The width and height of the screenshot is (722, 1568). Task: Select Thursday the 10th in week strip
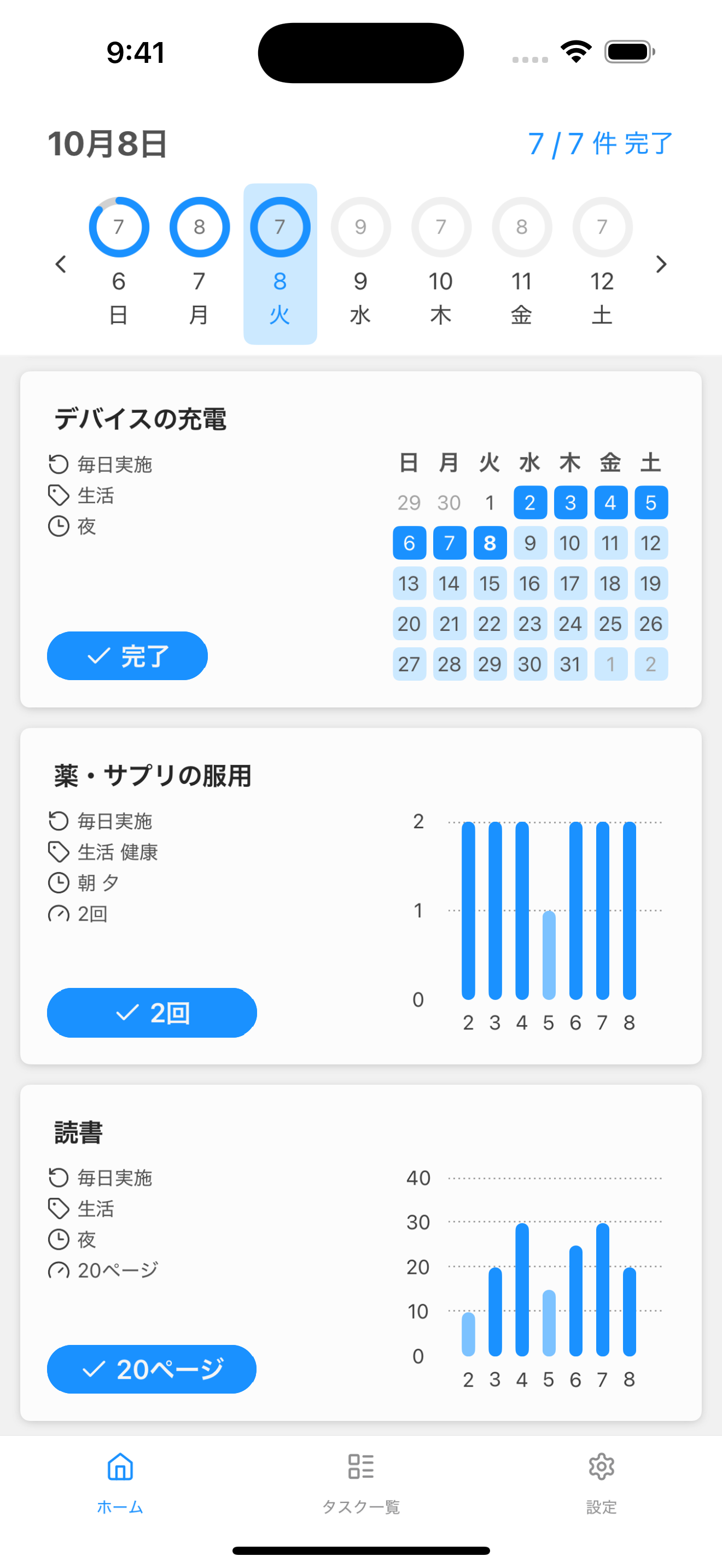[441, 263]
